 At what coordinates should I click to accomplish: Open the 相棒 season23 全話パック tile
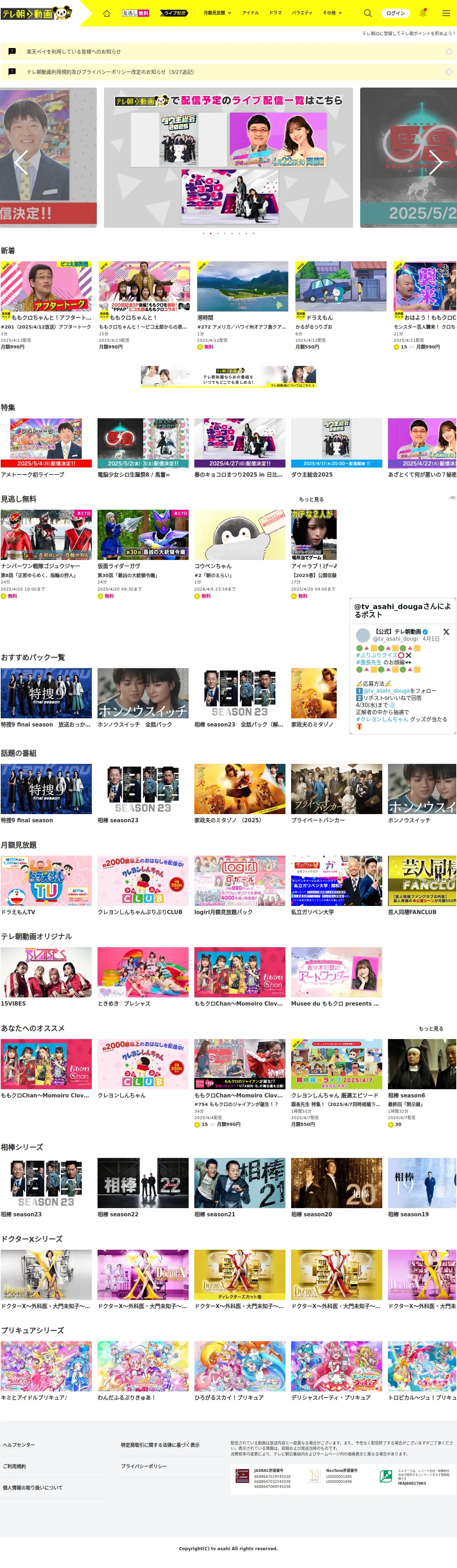pyautogui.click(x=240, y=693)
